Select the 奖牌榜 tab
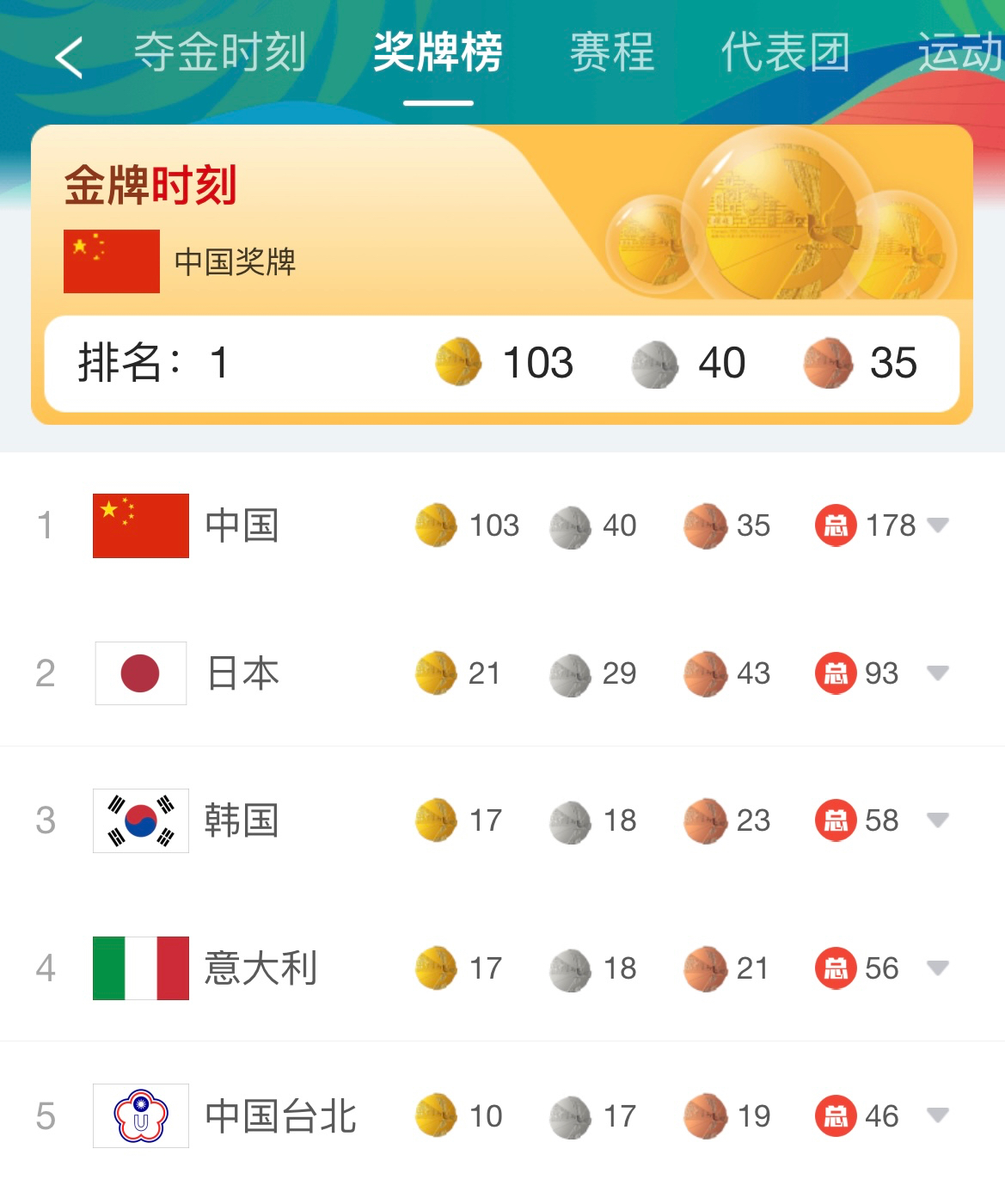Viewport: 1005px width, 1204px height. coord(438,53)
